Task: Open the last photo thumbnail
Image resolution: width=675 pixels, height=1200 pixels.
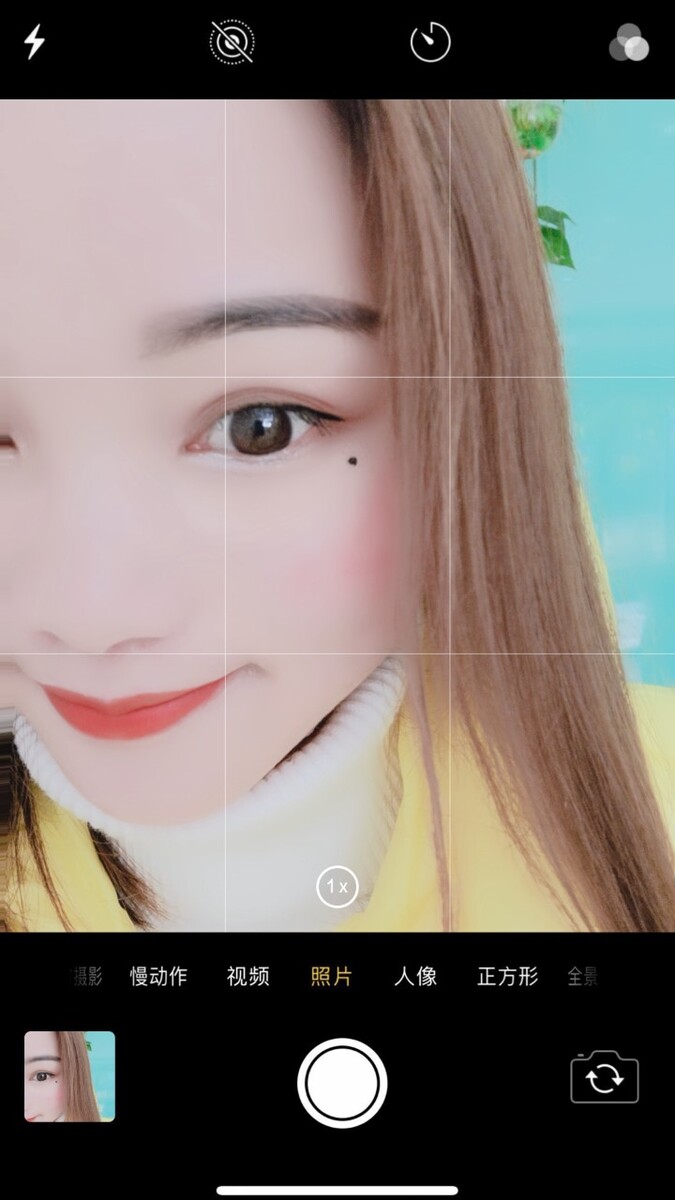Action: (70, 1076)
